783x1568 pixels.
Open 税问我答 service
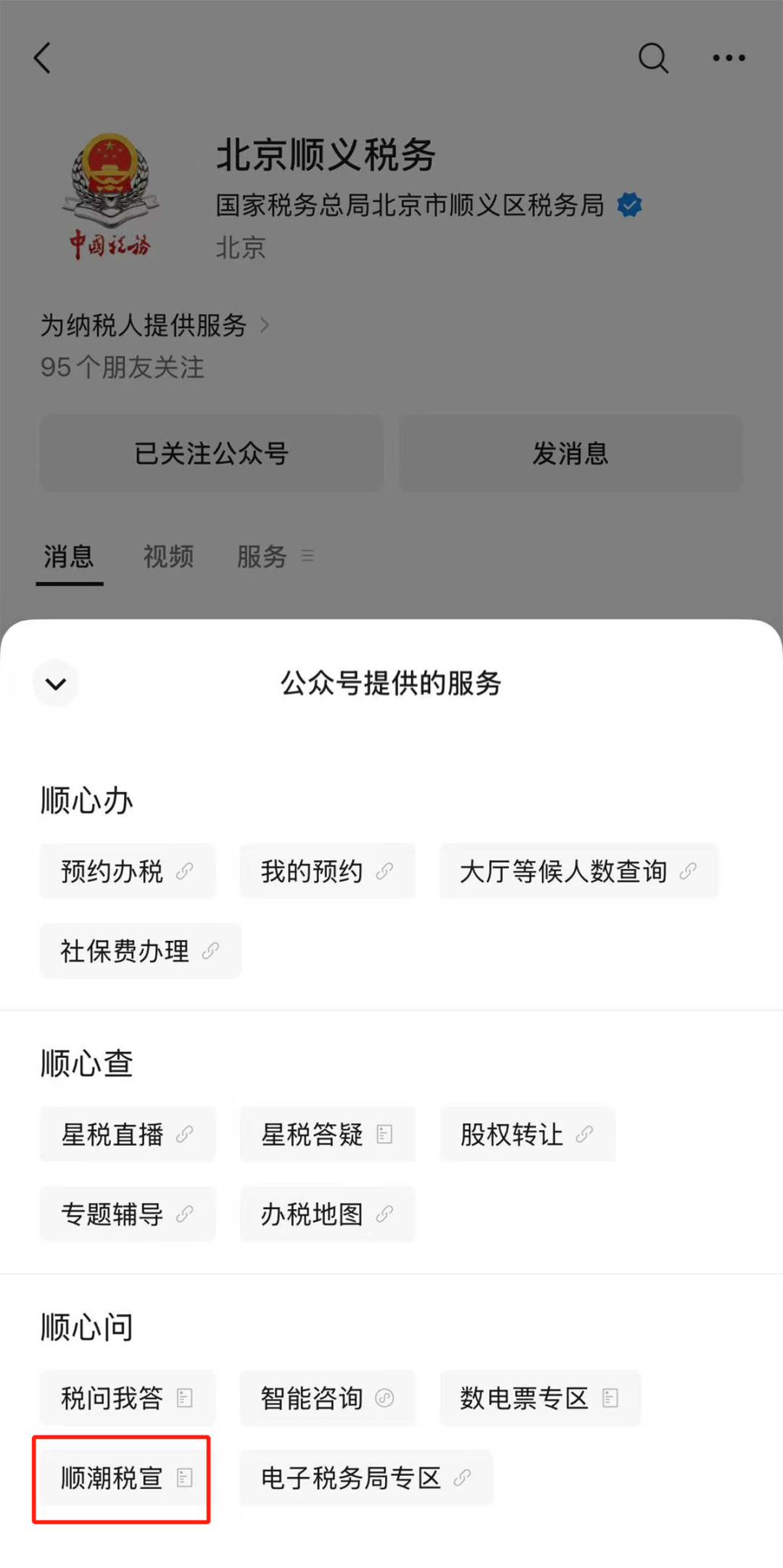click(128, 1398)
